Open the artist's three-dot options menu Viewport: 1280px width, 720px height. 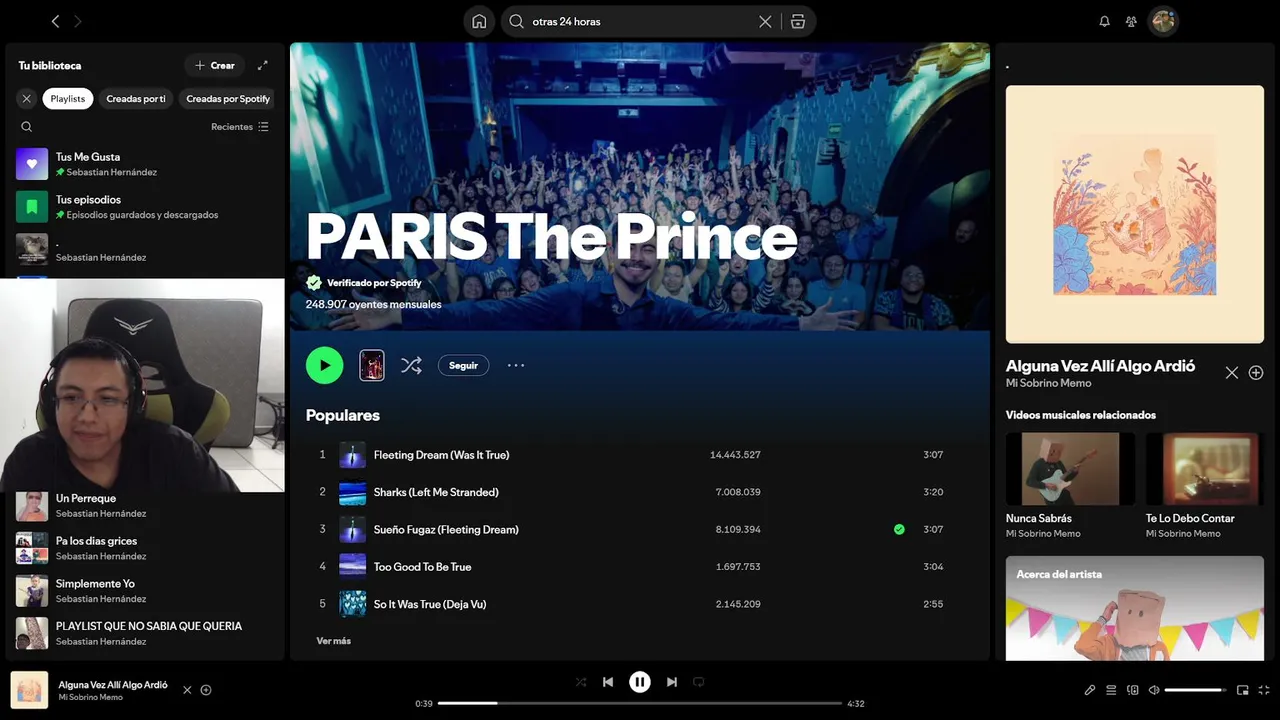pyautogui.click(x=516, y=365)
